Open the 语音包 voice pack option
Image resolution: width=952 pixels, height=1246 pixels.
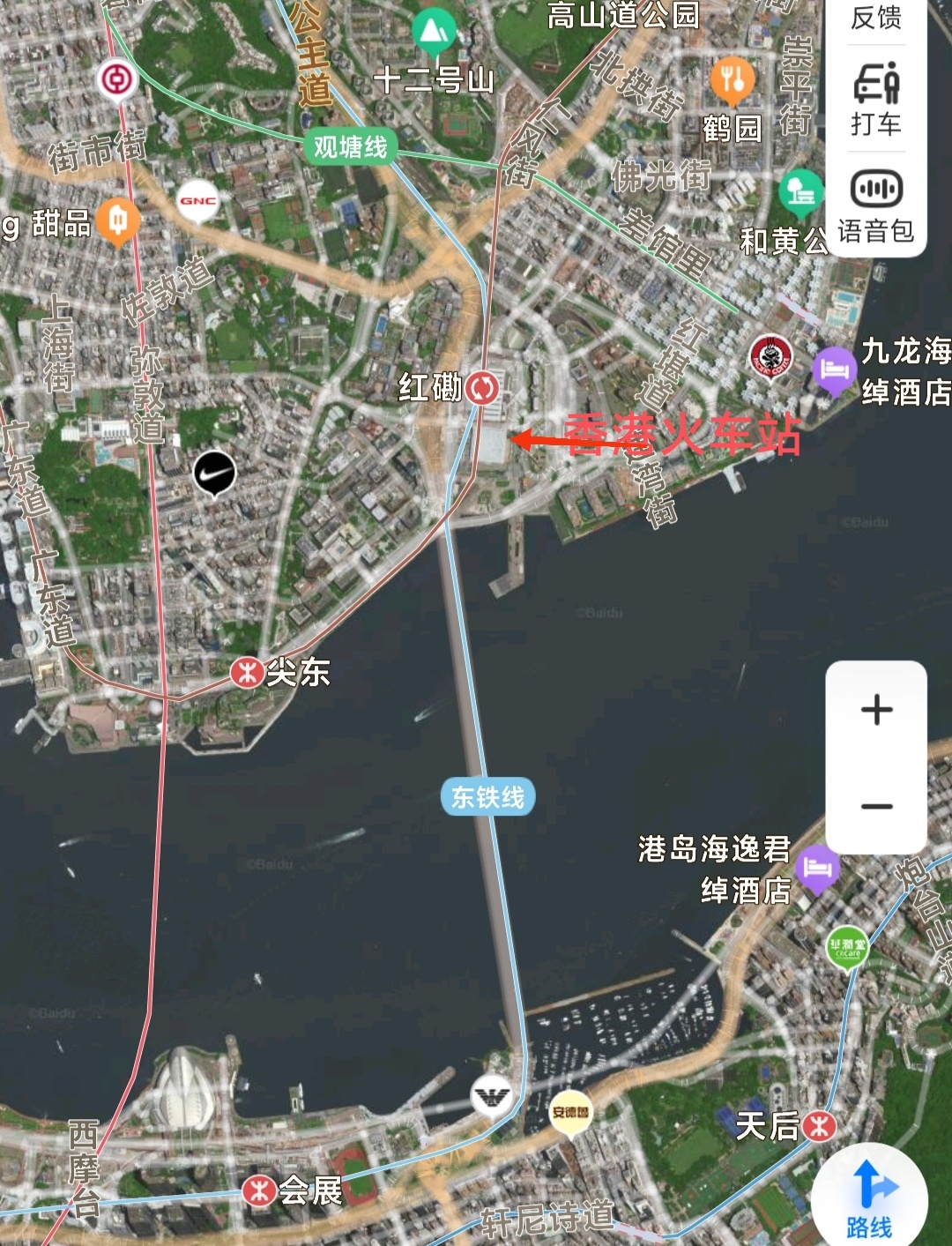point(875,205)
